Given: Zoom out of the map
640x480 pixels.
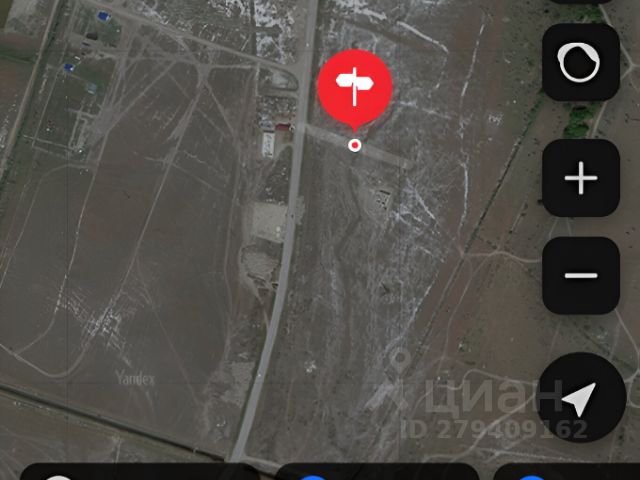Looking at the screenshot, I should [x=580, y=276].
